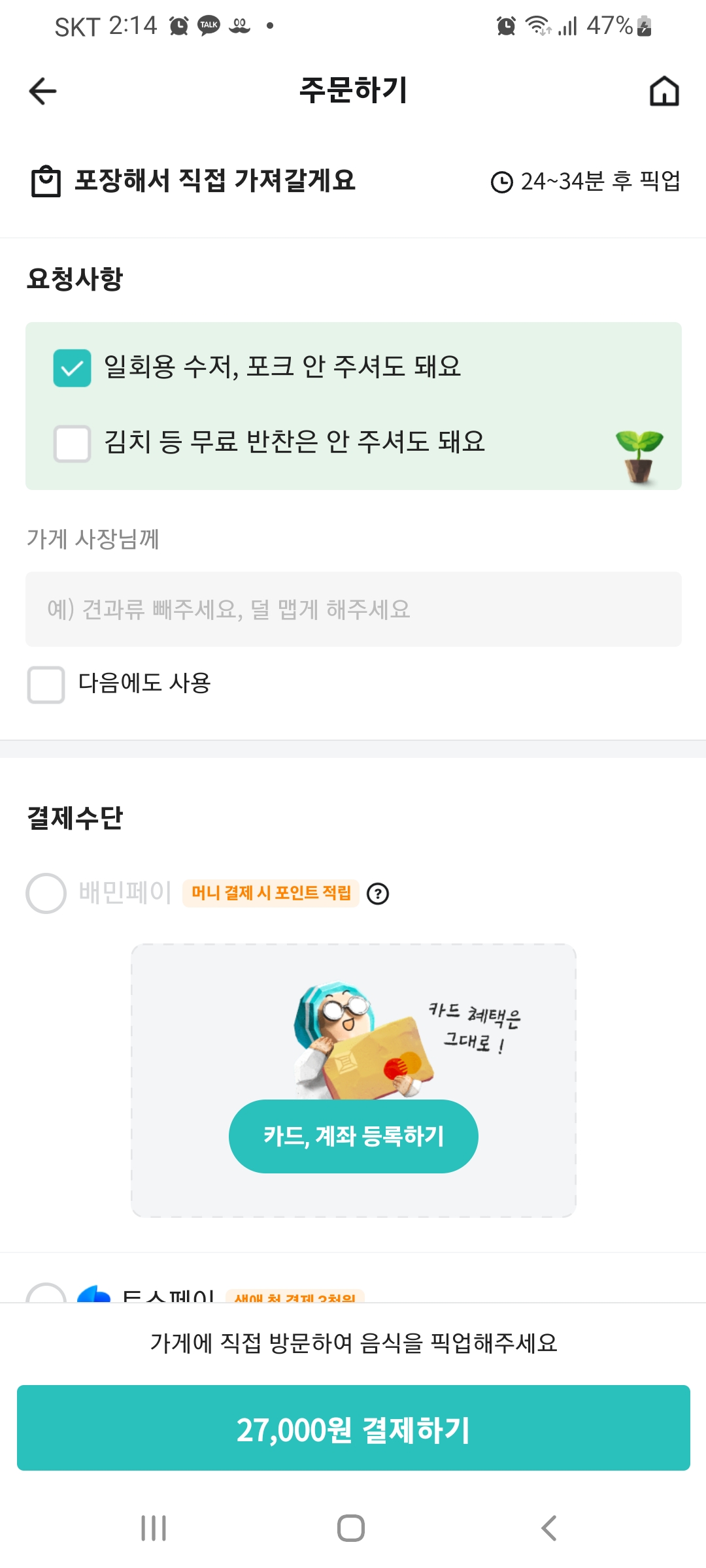
Task: Open the home icon in the header
Action: tap(664, 91)
